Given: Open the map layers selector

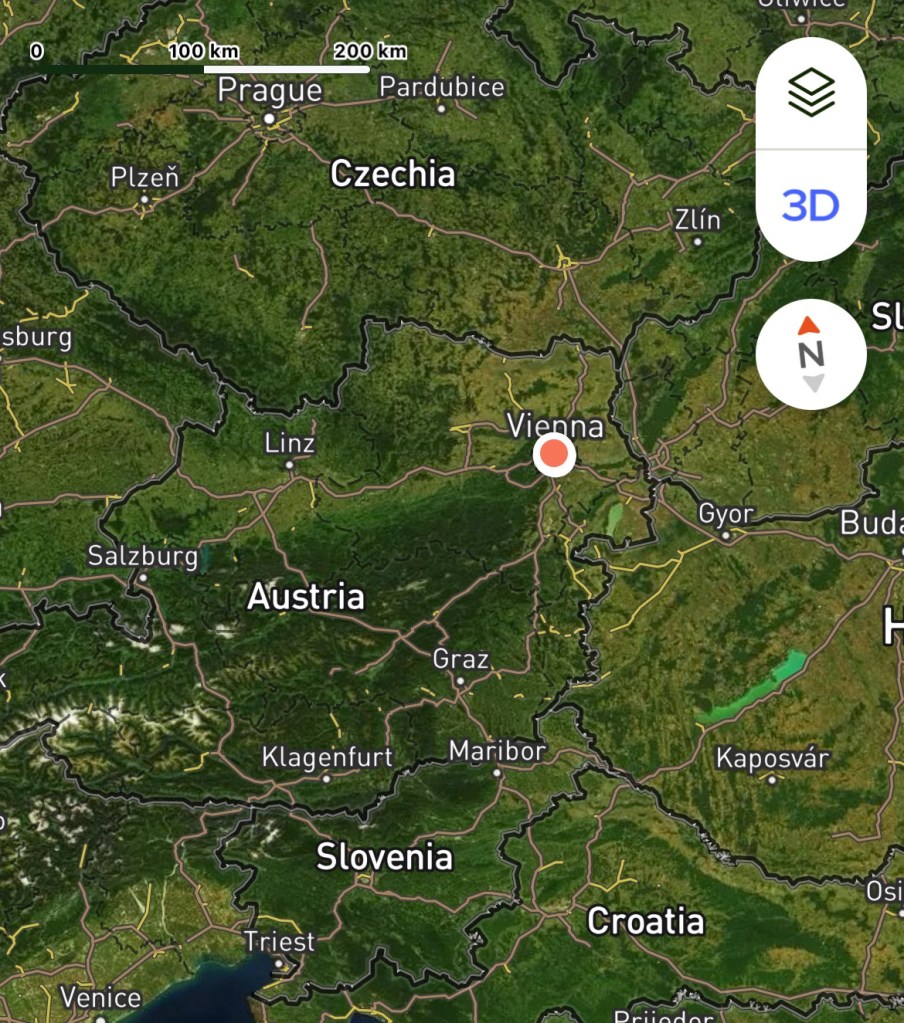Looking at the screenshot, I should coord(811,93).
